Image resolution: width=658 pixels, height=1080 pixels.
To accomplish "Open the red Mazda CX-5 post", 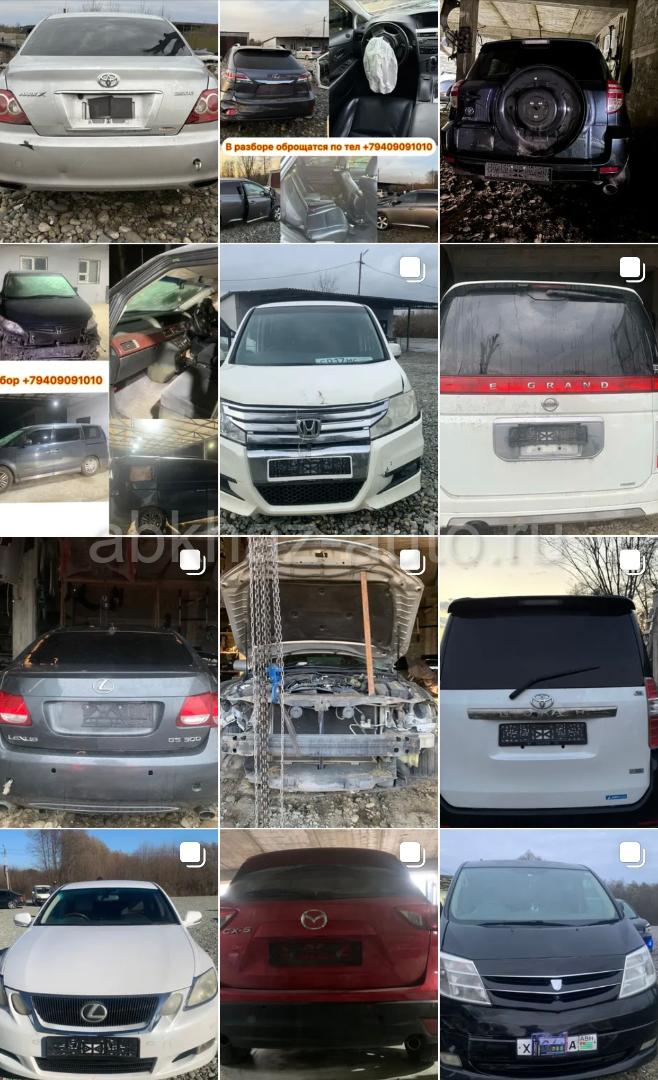I will point(329,955).
